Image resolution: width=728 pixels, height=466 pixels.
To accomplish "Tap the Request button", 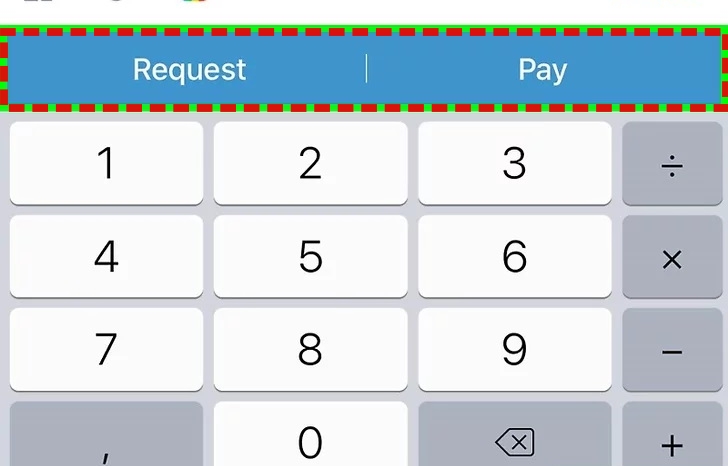I will 189,70.
